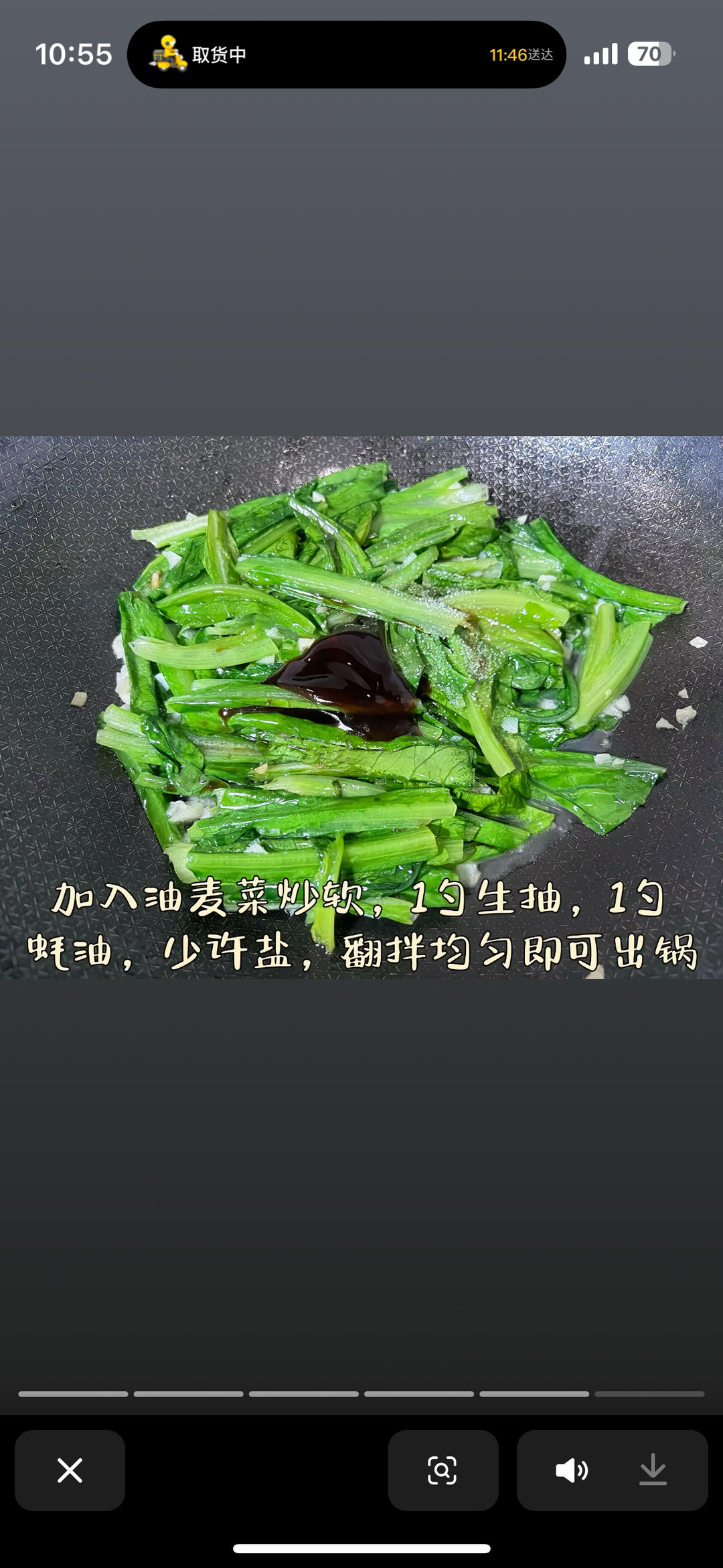
Task: Tap the cellular signal bars icon
Action: coord(602,53)
